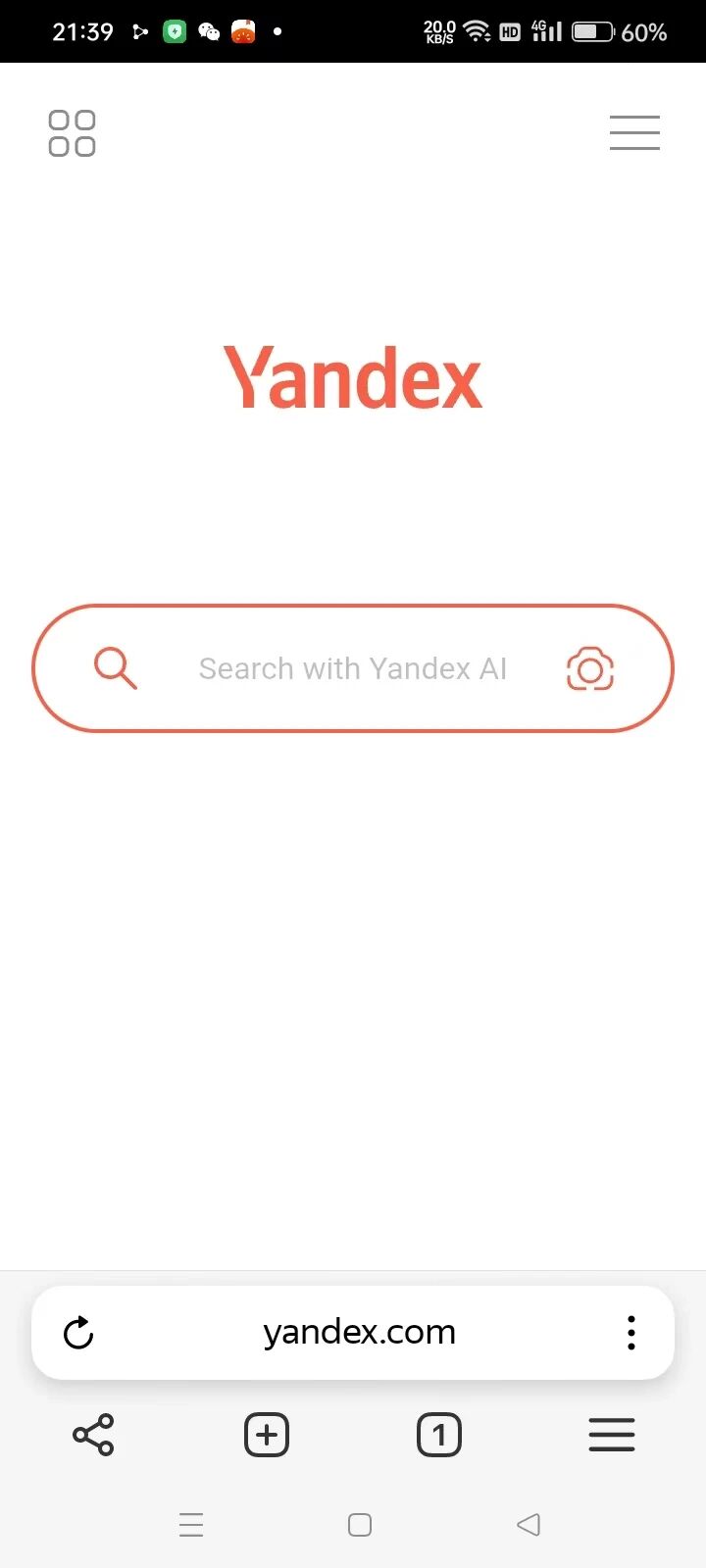This screenshot has width=706, height=1568.
Task: Reload the yandex.com page
Action: click(x=78, y=1333)
